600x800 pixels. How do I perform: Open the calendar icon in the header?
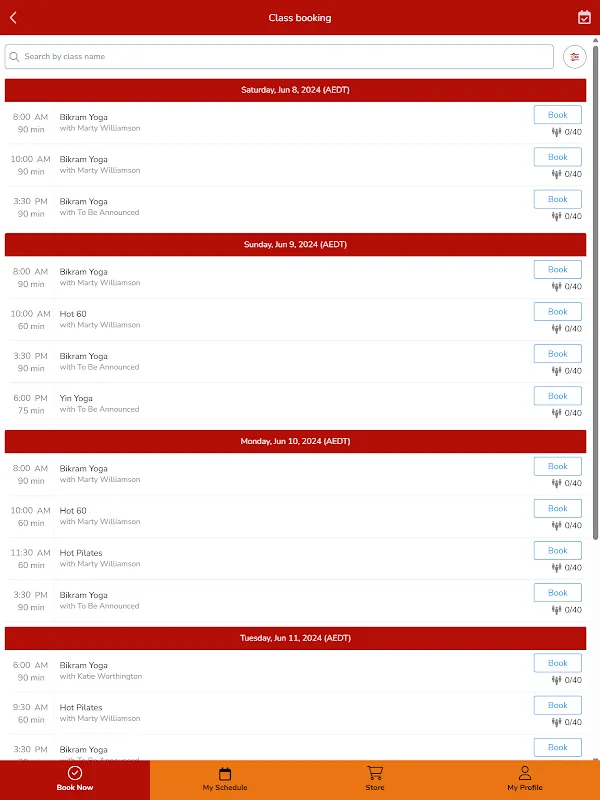point(585,17)
